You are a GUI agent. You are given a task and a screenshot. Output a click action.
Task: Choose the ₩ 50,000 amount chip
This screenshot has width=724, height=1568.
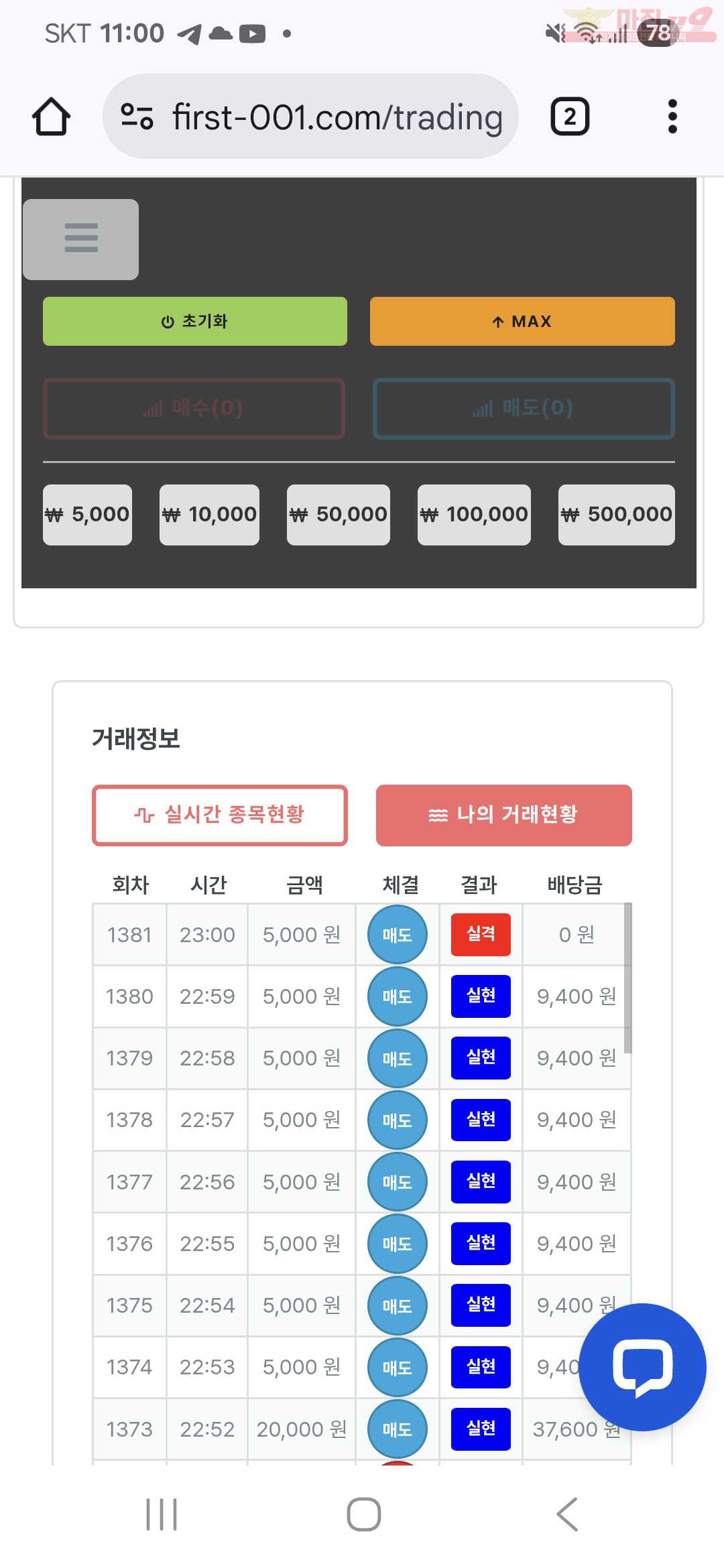pos(339,515)
